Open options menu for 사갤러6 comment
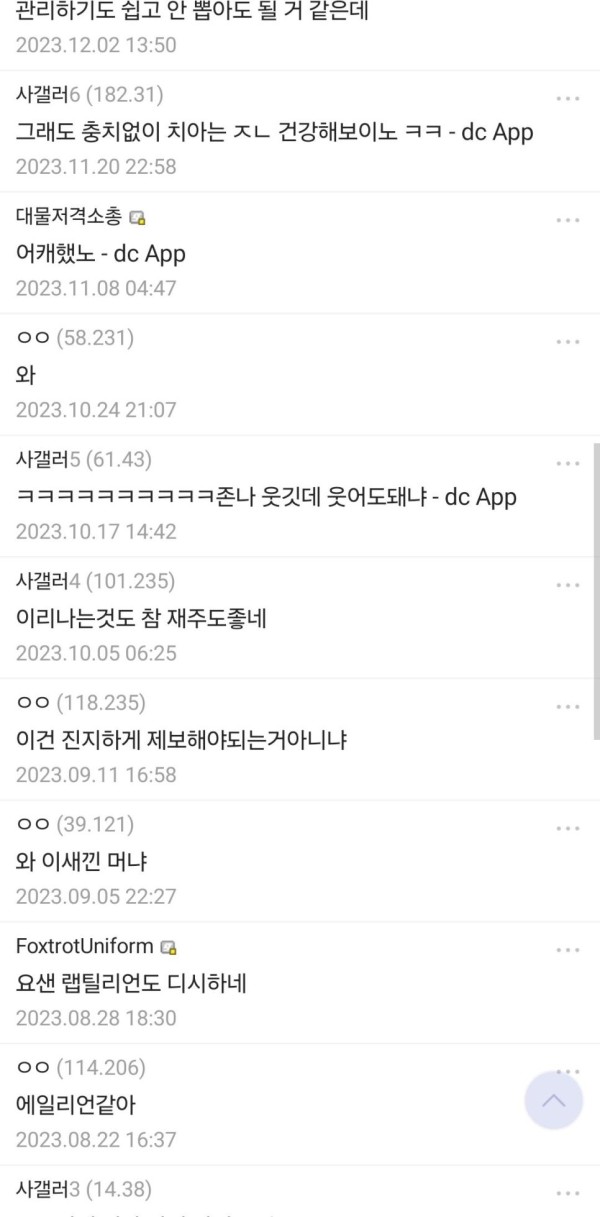Viewport: 600px width, 1217px height. 568,98
